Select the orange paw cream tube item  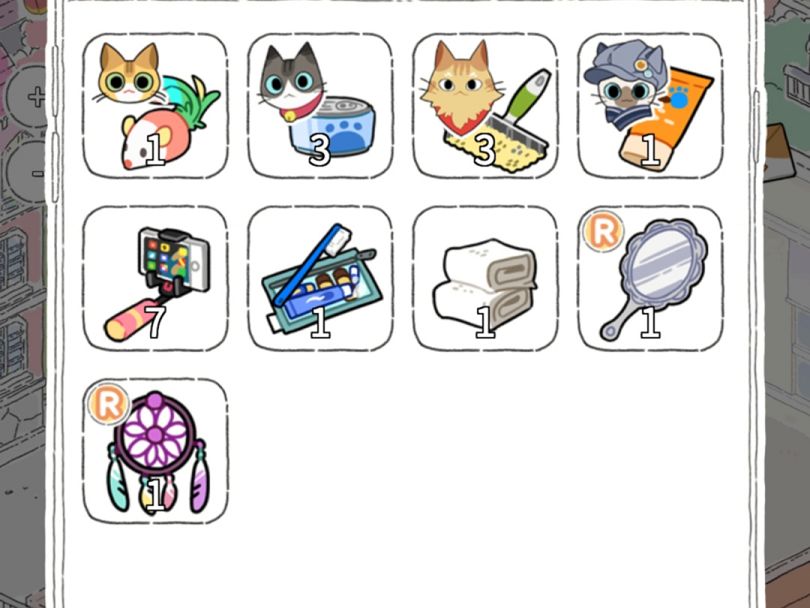coord(650,106)
